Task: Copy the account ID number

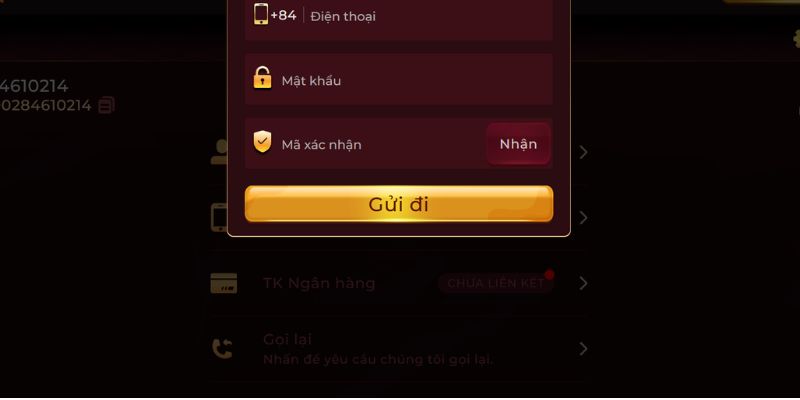Action: tap(106, 105)
